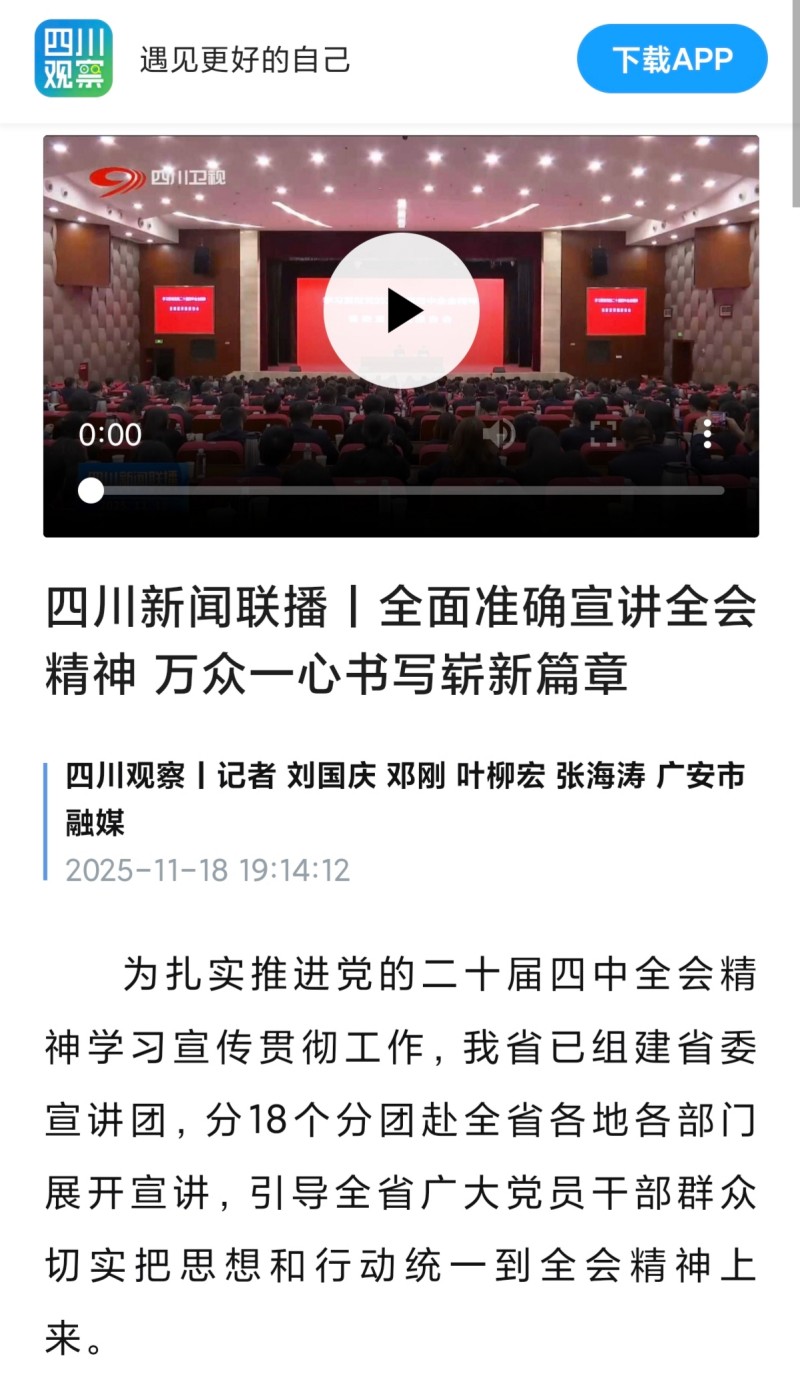
Task: Open the 四川观察 app logo
Action: point(74,59)
